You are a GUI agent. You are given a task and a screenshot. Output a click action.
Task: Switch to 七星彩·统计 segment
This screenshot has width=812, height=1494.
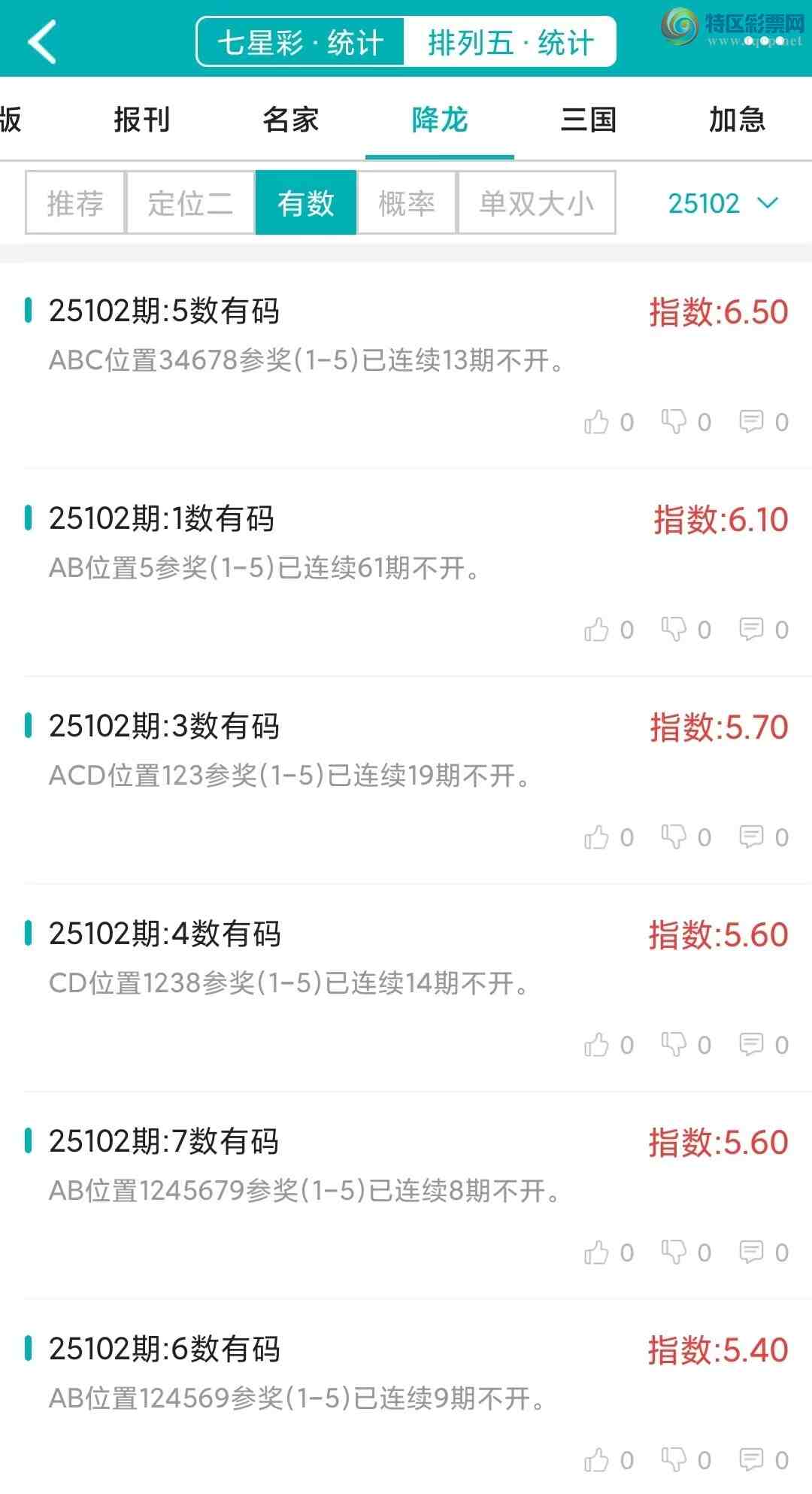pos(301,43)
